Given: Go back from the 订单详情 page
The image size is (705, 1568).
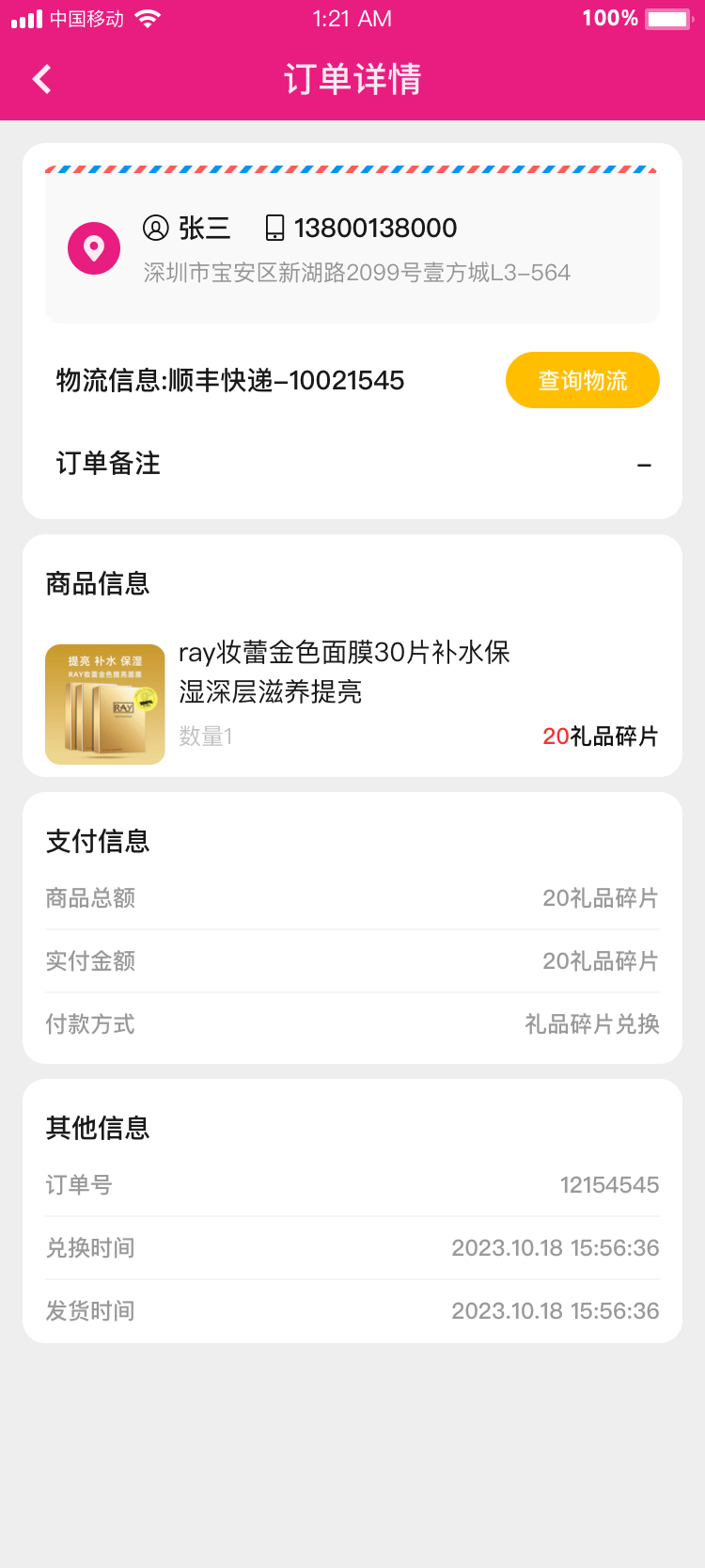Looking at the screenshot, I should tap(42, 79).
